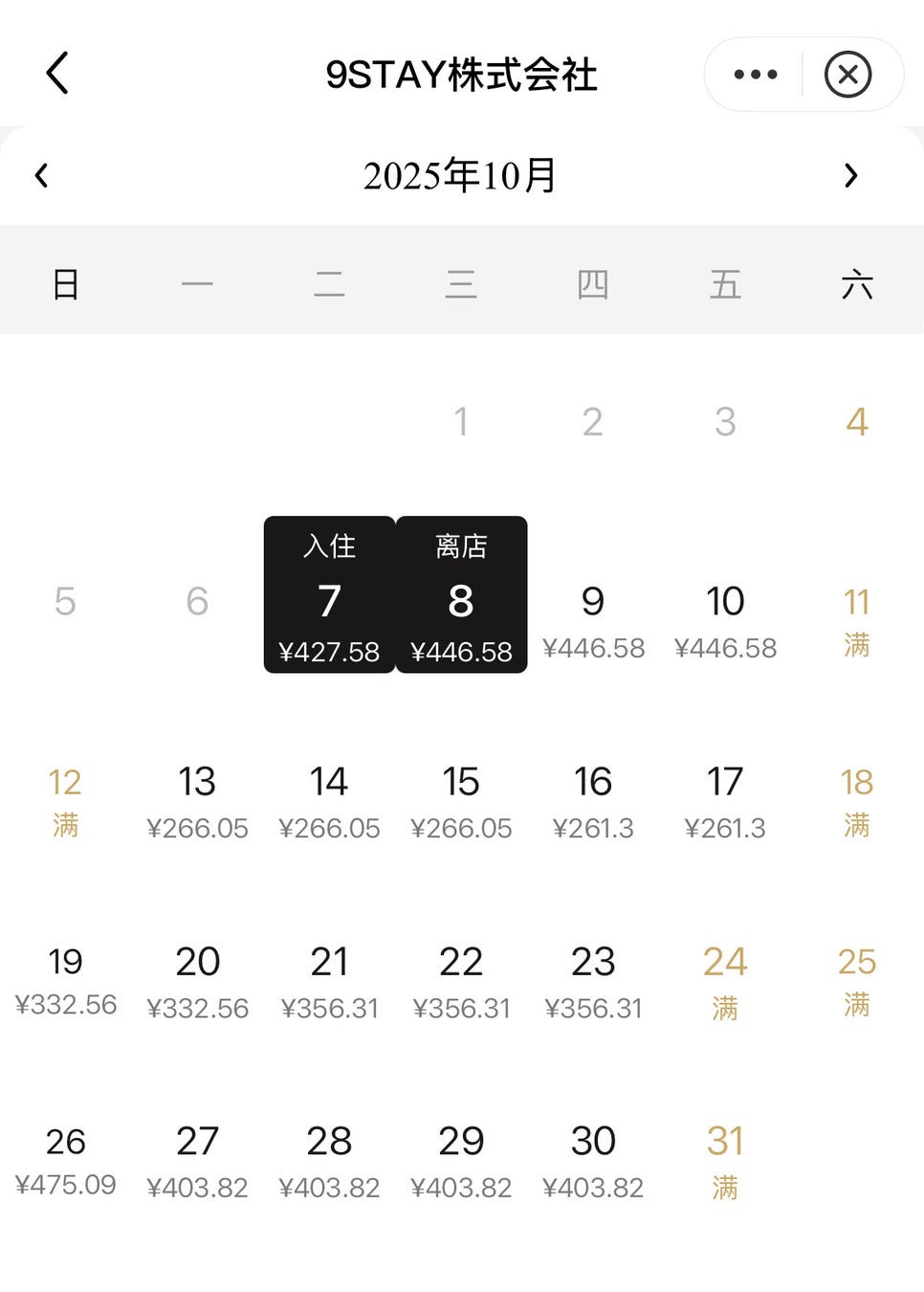Tap October 16 priced ¥261.3
The height and width of the screenshot is (1292, 924).
click(593, 799)
